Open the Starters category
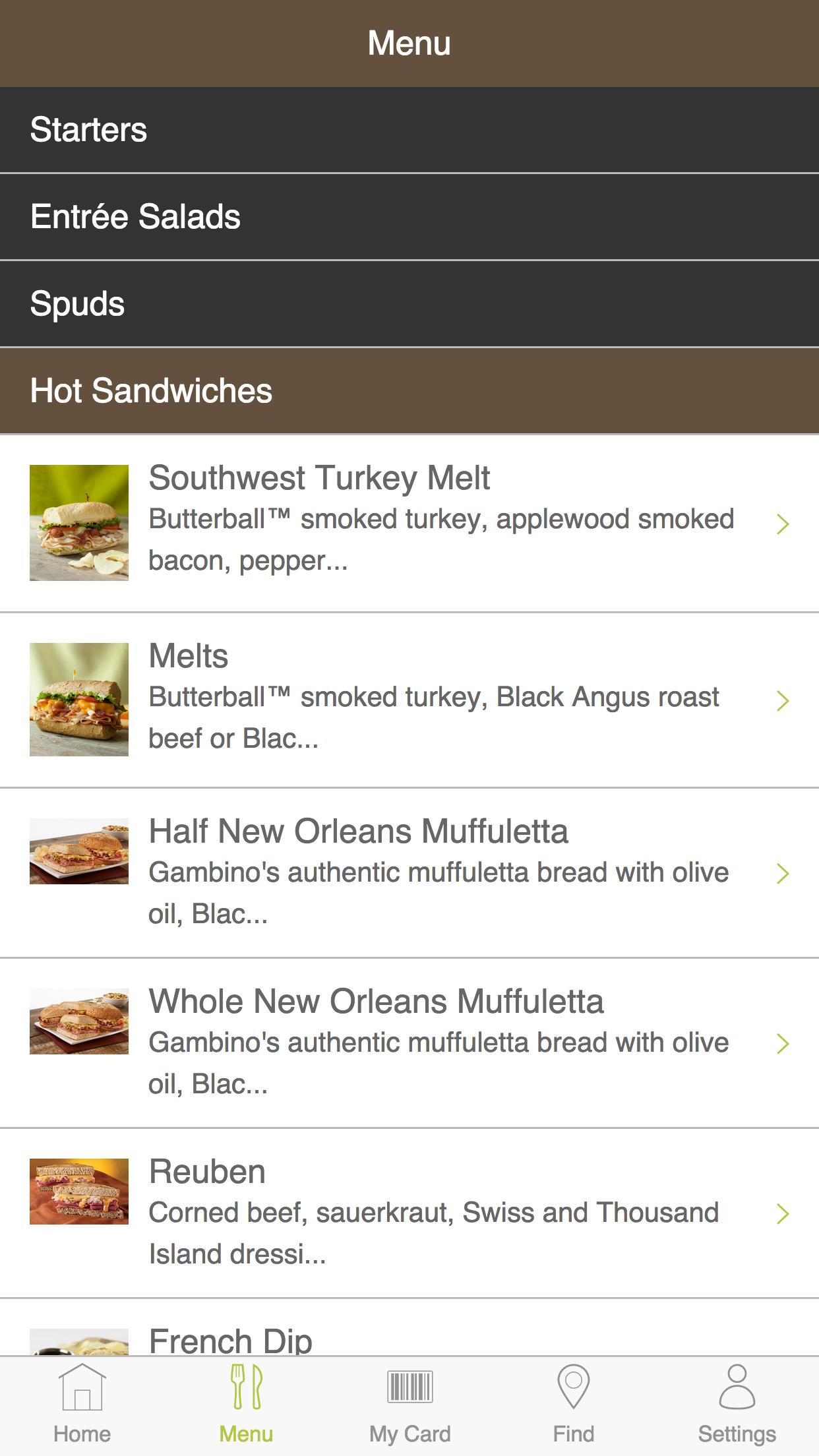The image size is (819, 1456). click(x=409, y=129)
